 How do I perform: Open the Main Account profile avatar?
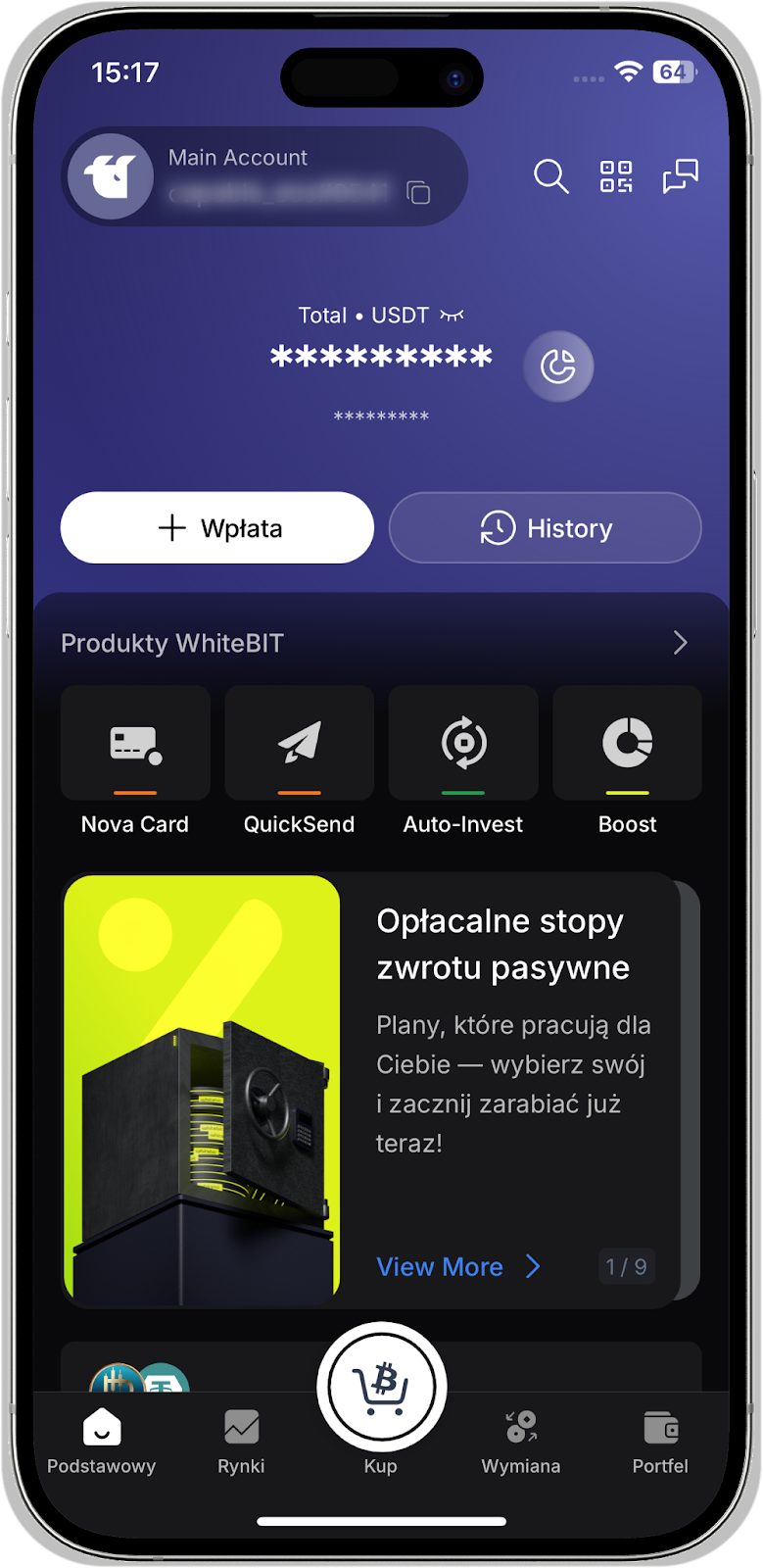(111, 177)
